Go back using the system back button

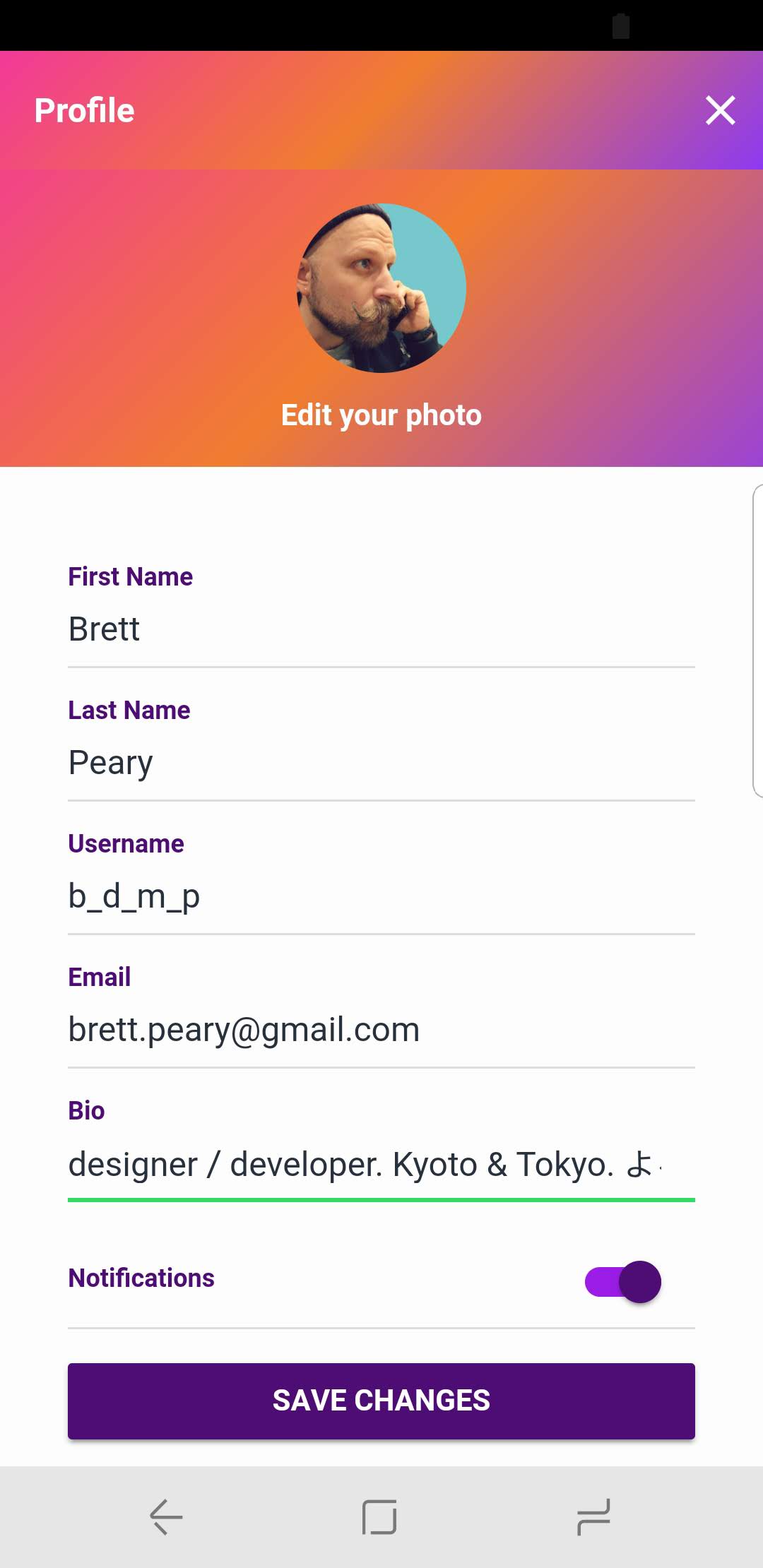(x=167, y=1516)
